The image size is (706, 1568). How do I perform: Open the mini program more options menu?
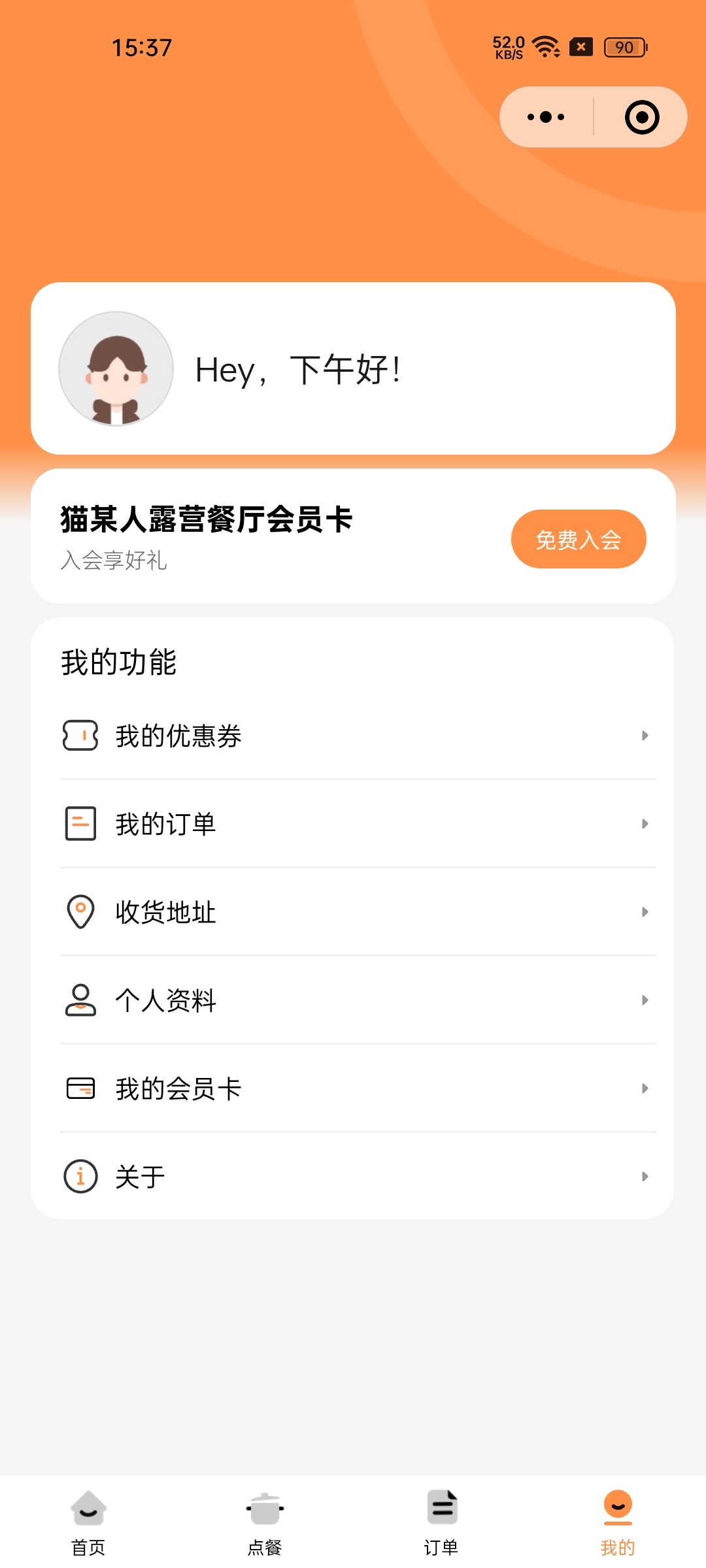546,118
